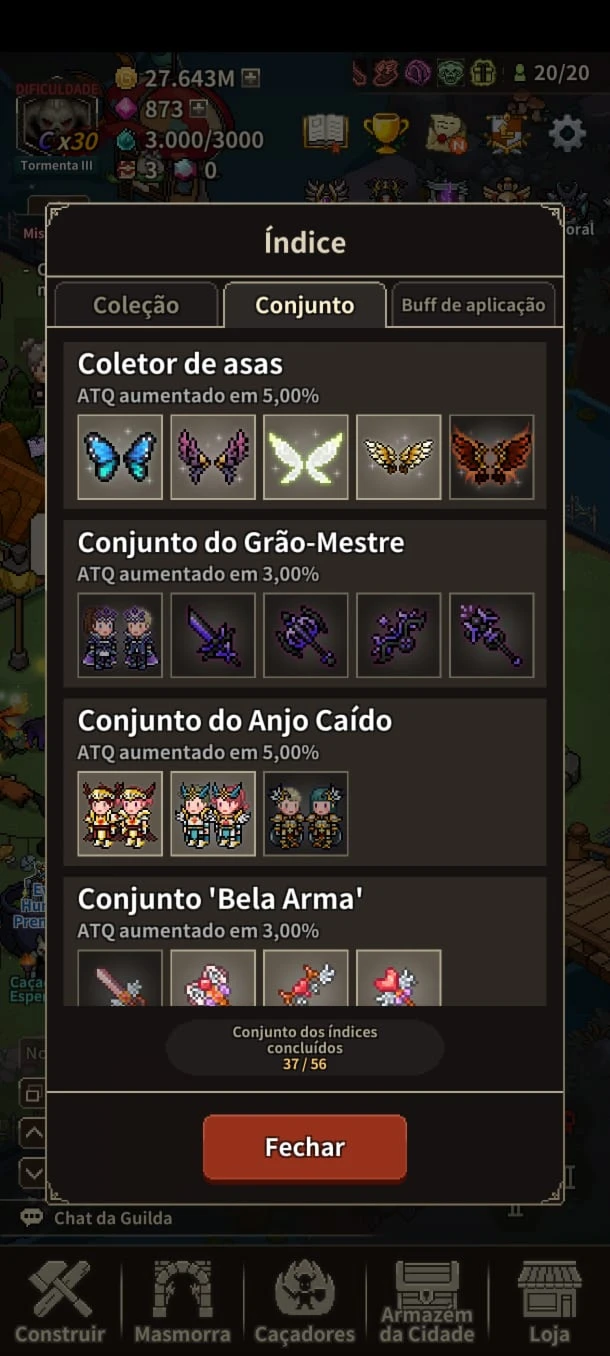Visit the Loja shop
The width and height of the screenshot is (610, 1356).
tap(549, 1301)
